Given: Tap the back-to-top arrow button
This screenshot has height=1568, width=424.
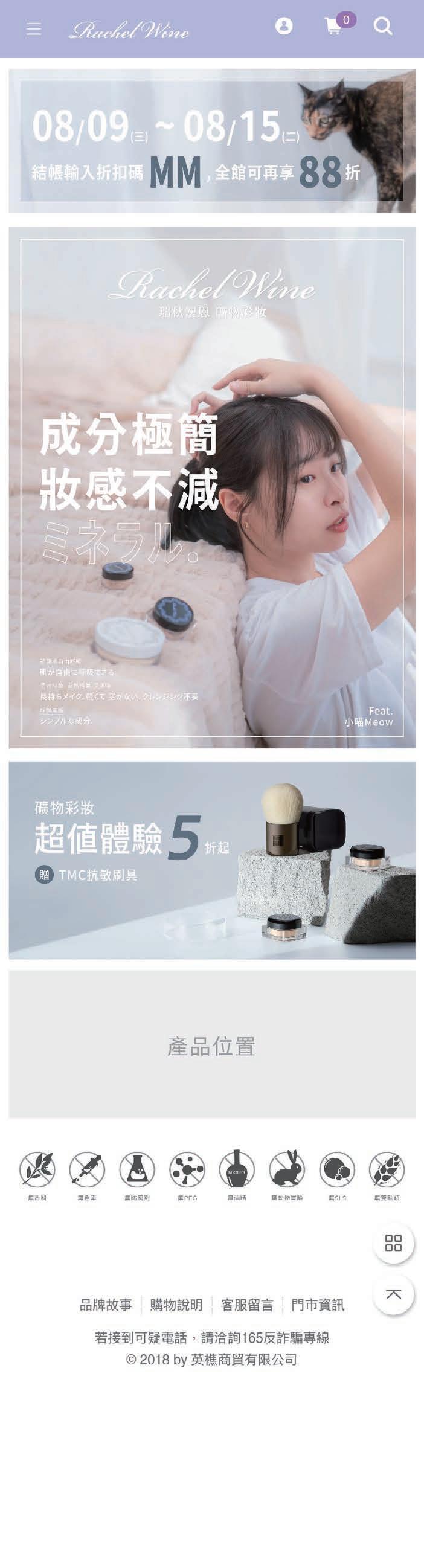Looking at the screenshot, I should 393,1293.
